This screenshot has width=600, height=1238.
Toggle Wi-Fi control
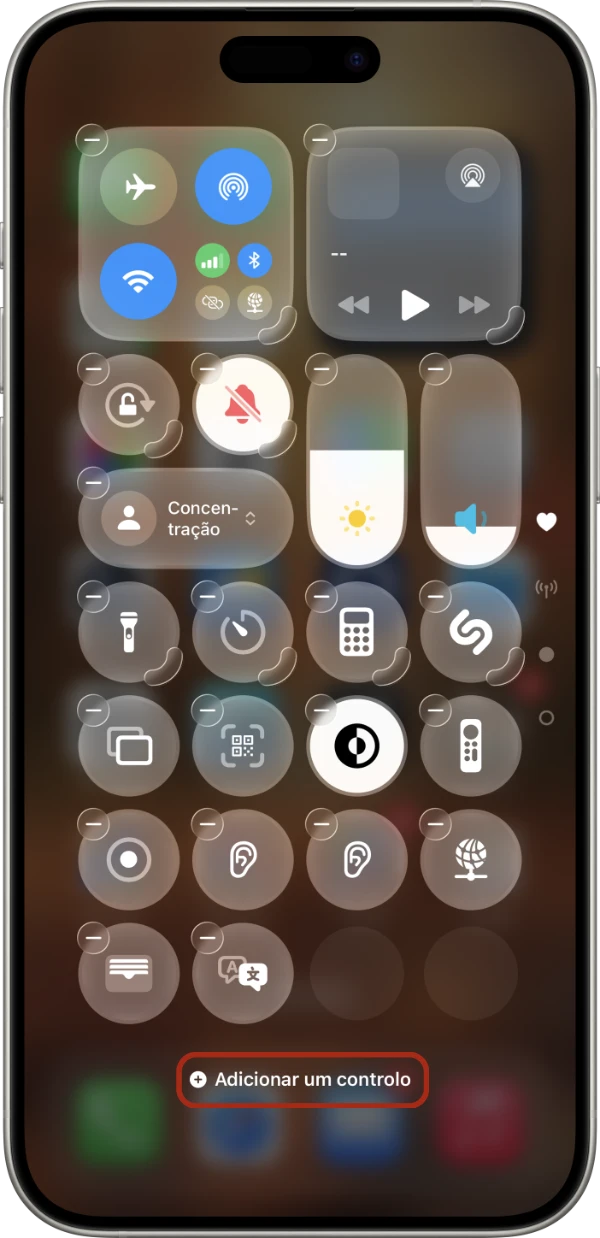tap(139, 281)
